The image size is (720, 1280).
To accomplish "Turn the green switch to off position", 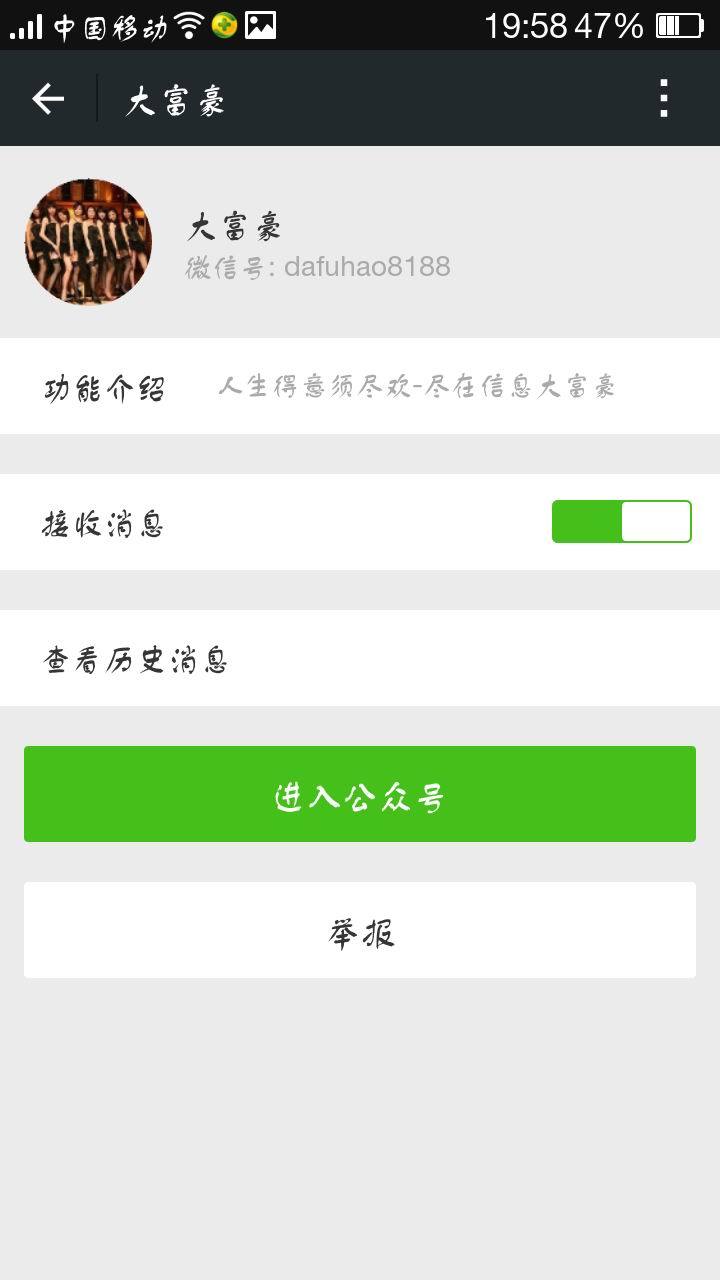I will pos(622,520).
